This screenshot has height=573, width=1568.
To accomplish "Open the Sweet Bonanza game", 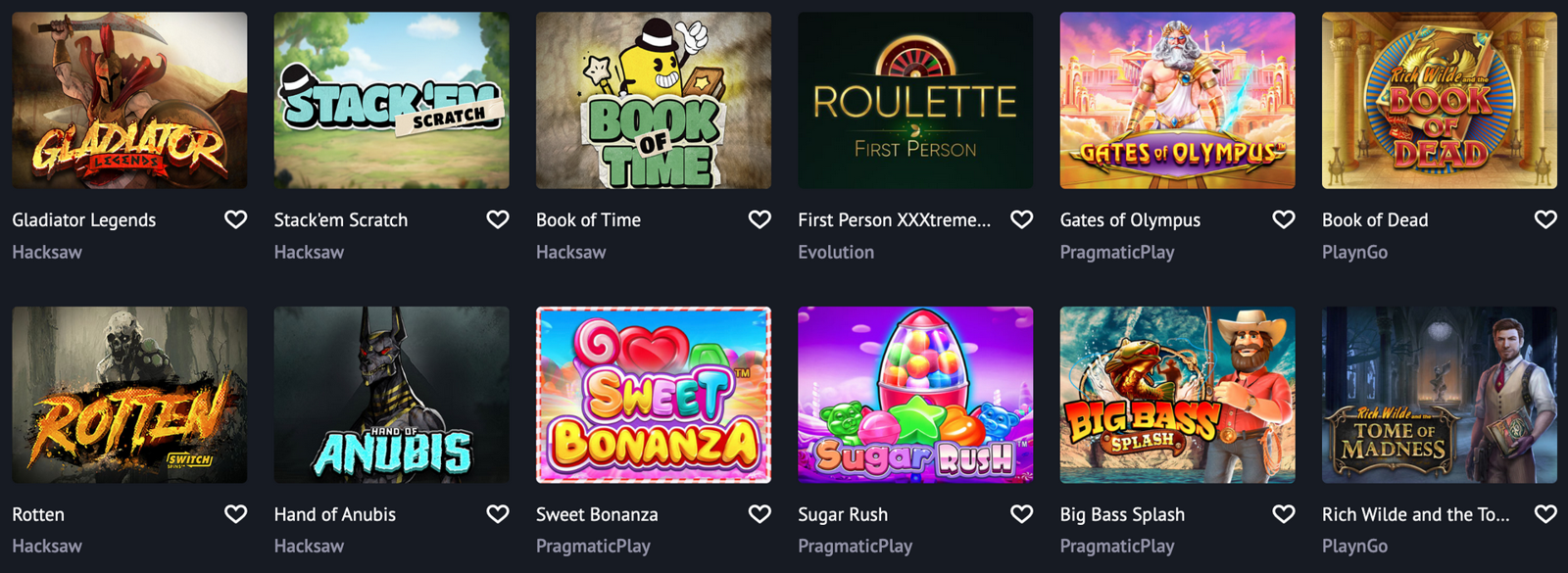I will 653,395.
